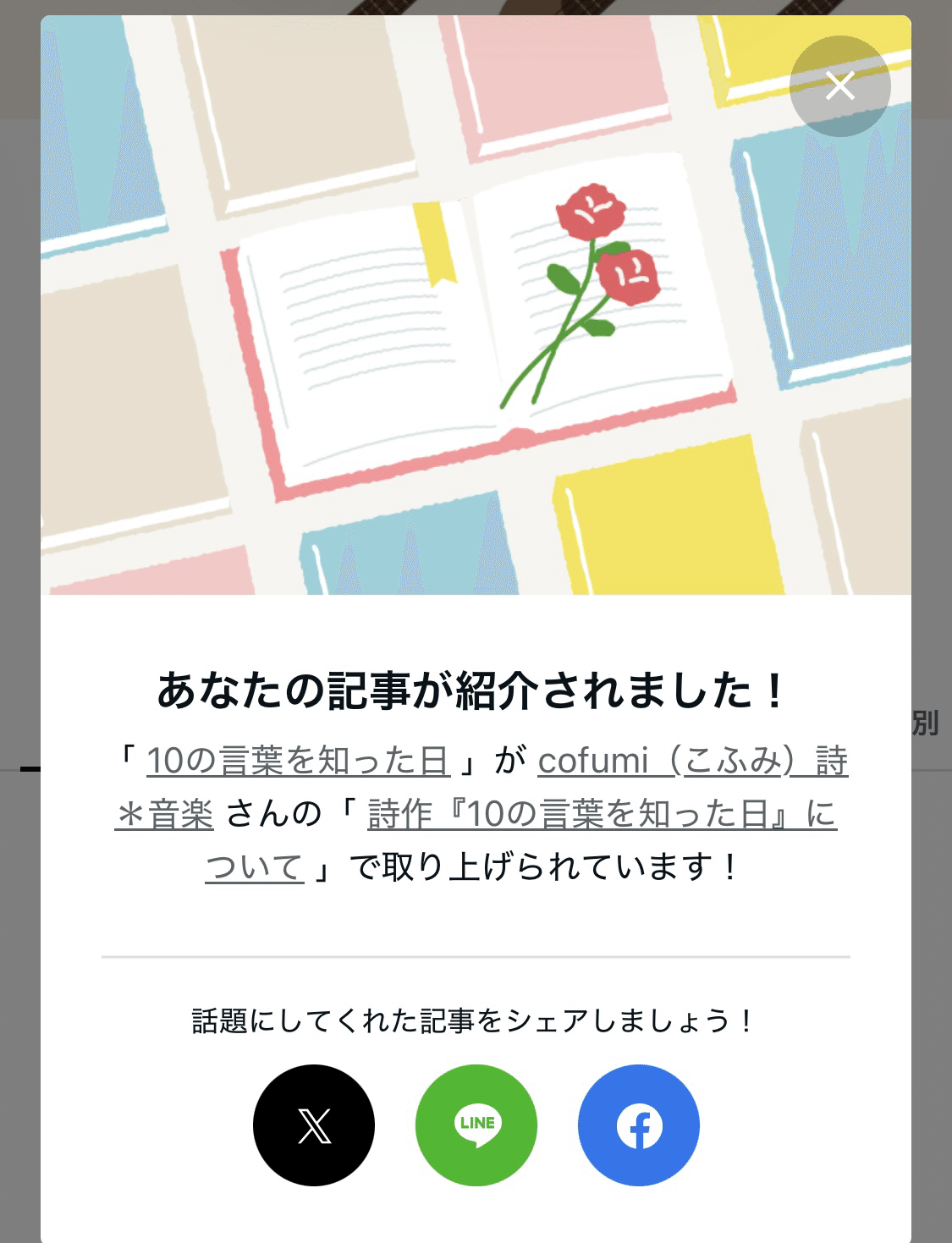Tap the green LINE speech-bubble icon
The height and width of the screenshot is (1243, 952).
point(476,1125)
